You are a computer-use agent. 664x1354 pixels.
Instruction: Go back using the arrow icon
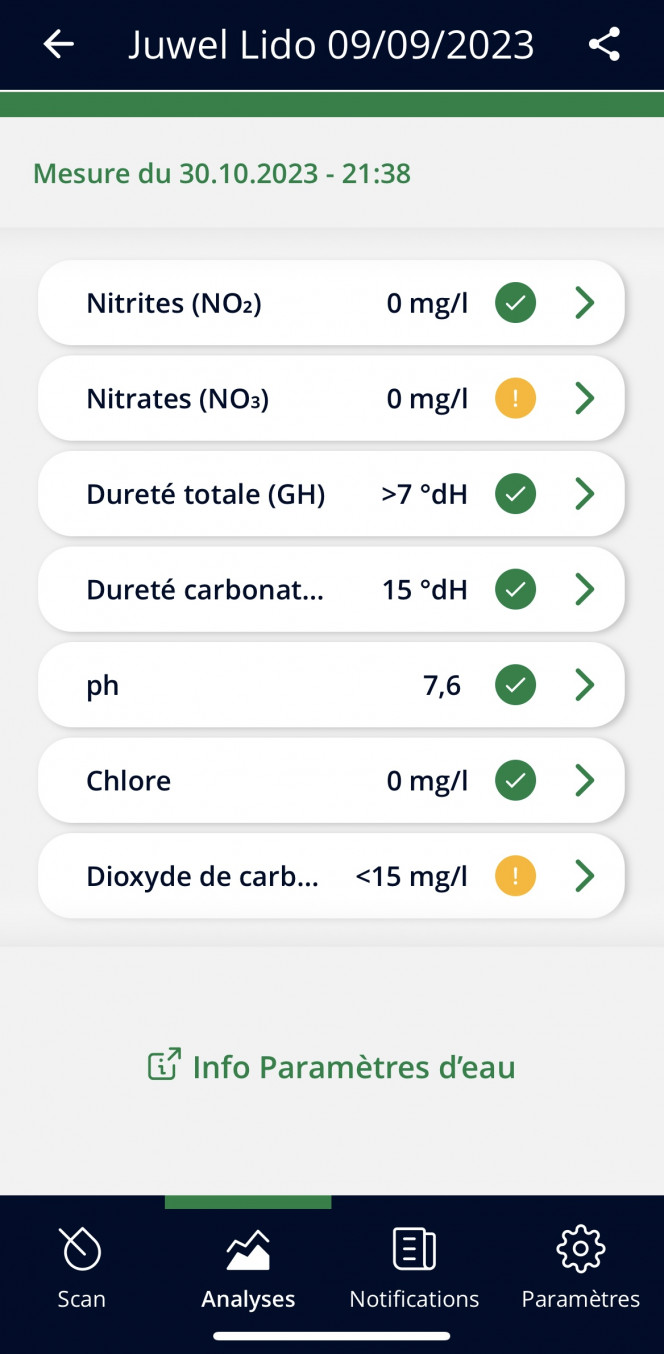pos(59,44)
